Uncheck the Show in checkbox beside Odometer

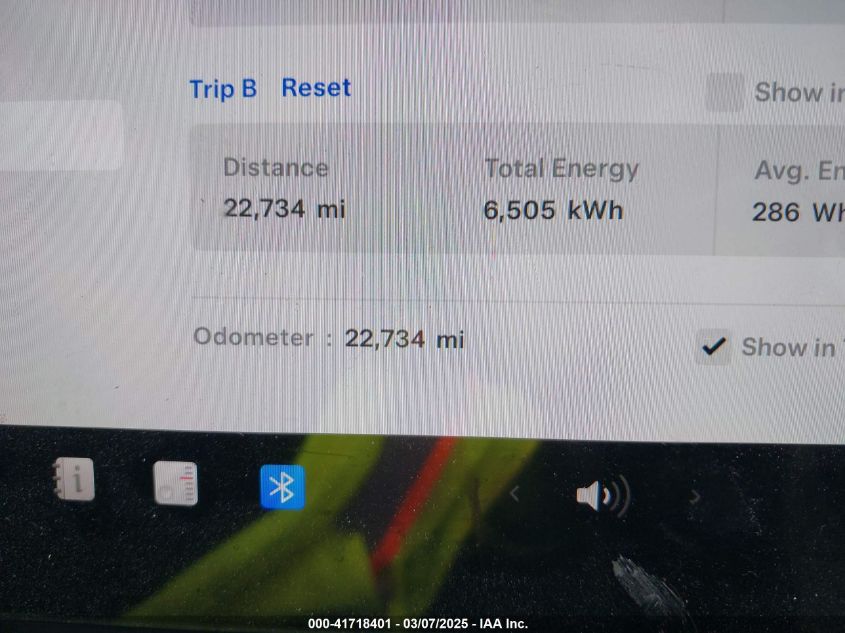(x=713, y=347)
